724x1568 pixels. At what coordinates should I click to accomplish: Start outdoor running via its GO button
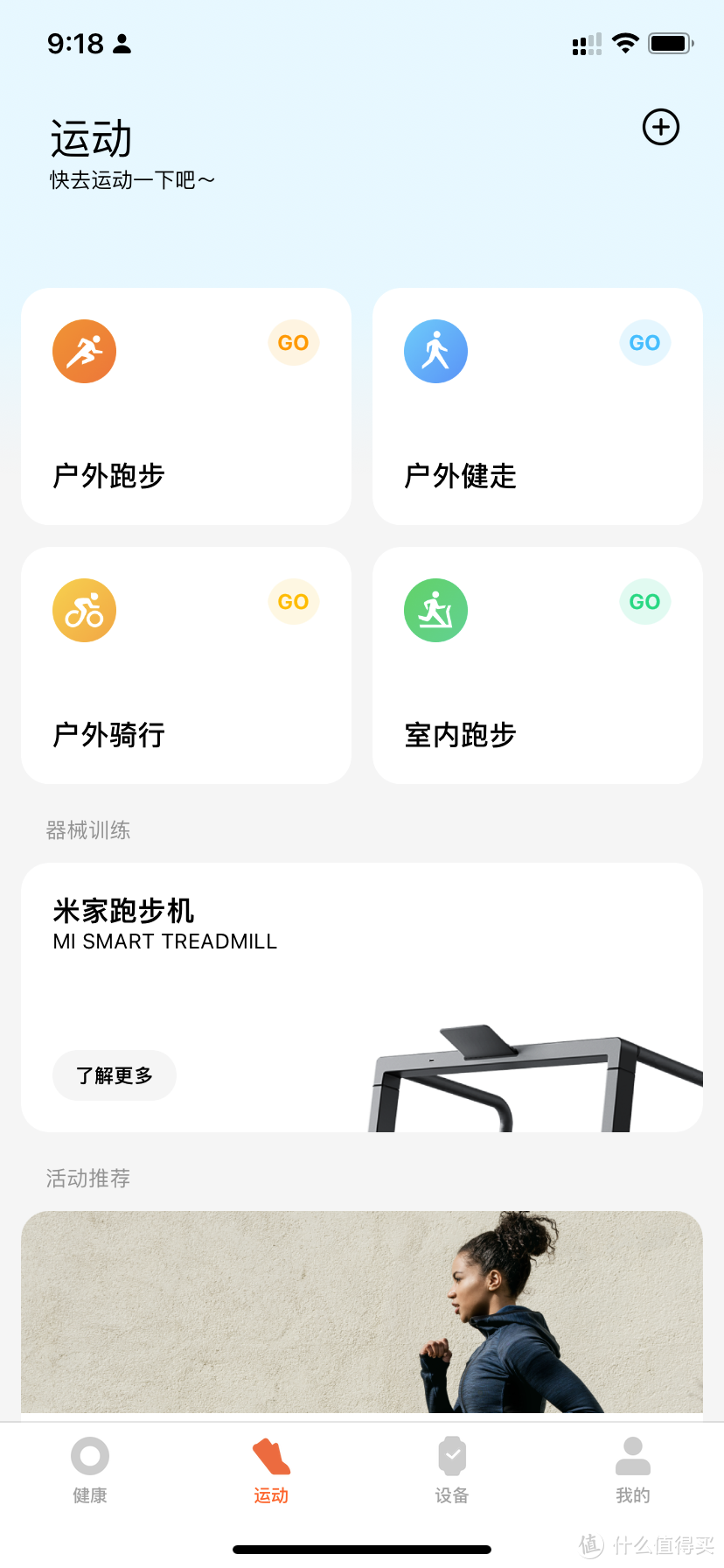[293, 342]
